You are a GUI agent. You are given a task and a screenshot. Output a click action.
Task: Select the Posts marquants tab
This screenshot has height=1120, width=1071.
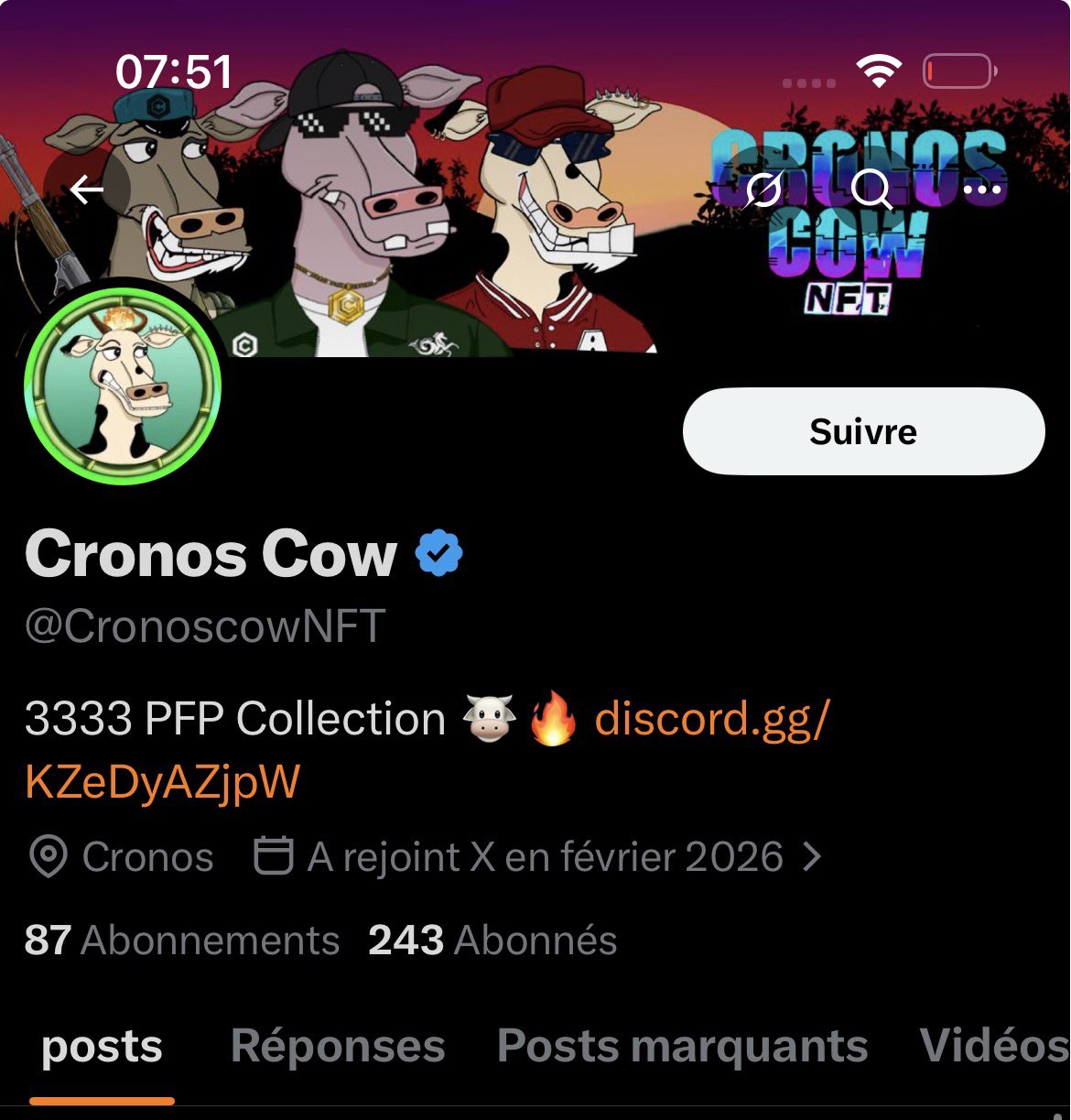[682, 1046]
